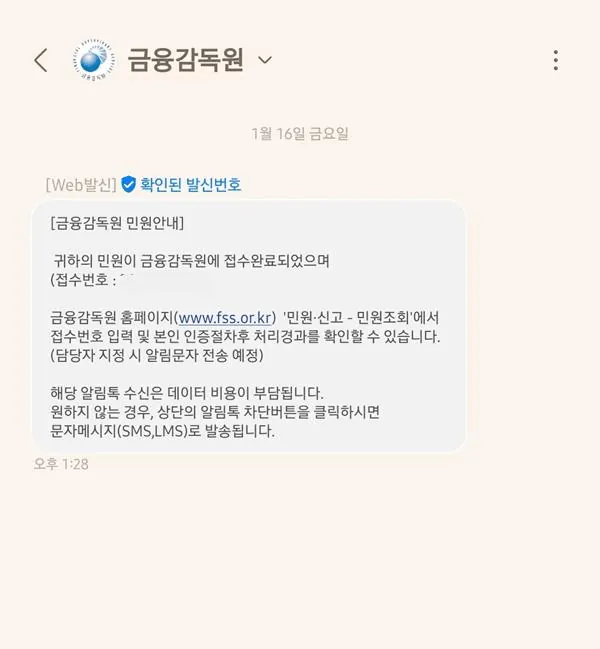Image resolution: width=600 pixels, height=649 pixels.
Task: Open the three-dot overflow menu
Action: pos(556,60)
